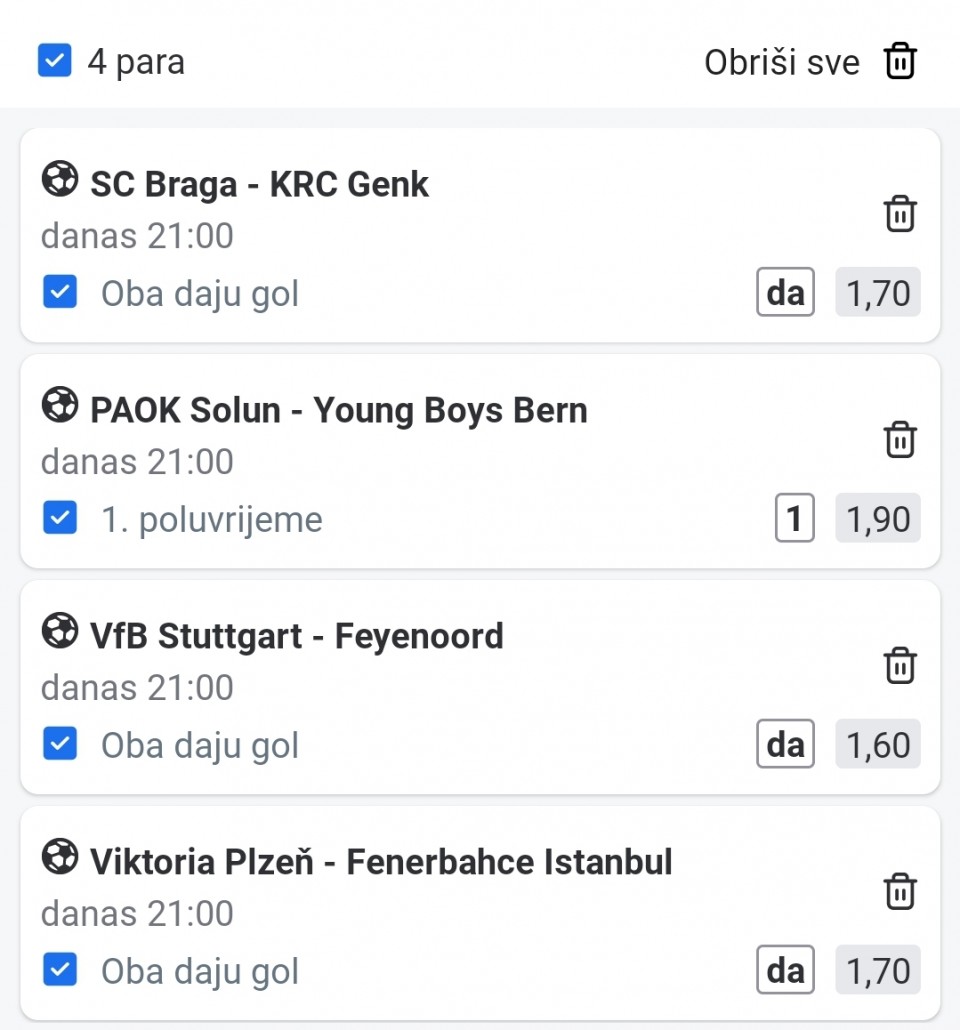960x1030 pixels.
Task: Delete the VfB Stuttgart - Feyenoord bet
Action: tap(900, 666)
